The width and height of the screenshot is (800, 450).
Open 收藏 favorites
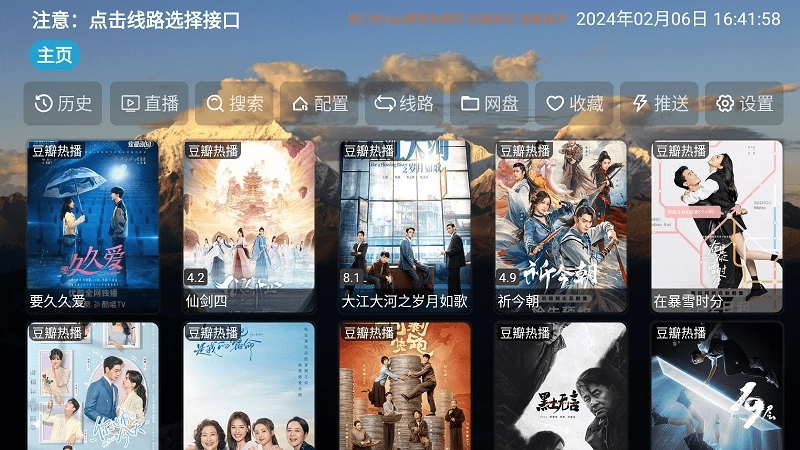click(x=575, y=103)
